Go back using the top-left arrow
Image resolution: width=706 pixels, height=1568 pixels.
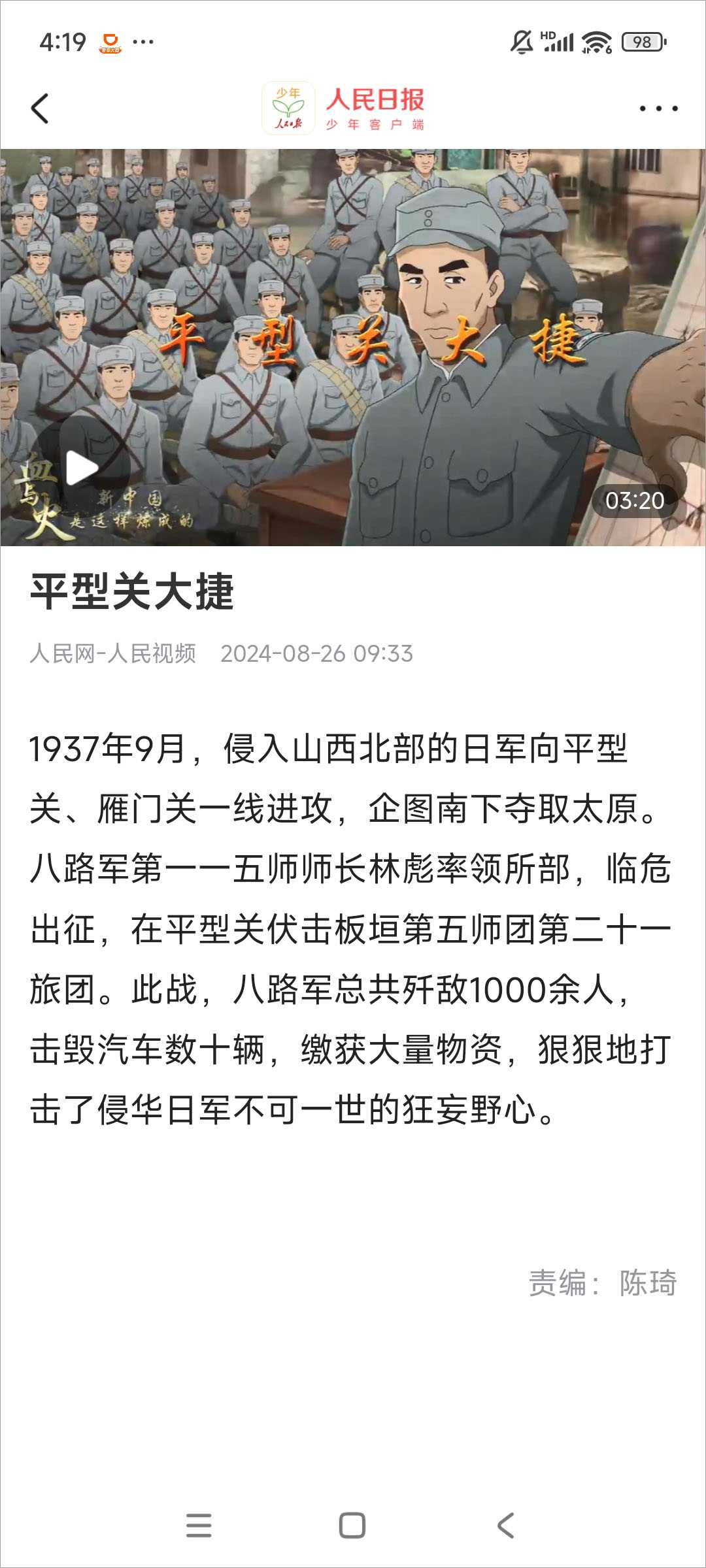pyautogui.click(x=40, y=108)
